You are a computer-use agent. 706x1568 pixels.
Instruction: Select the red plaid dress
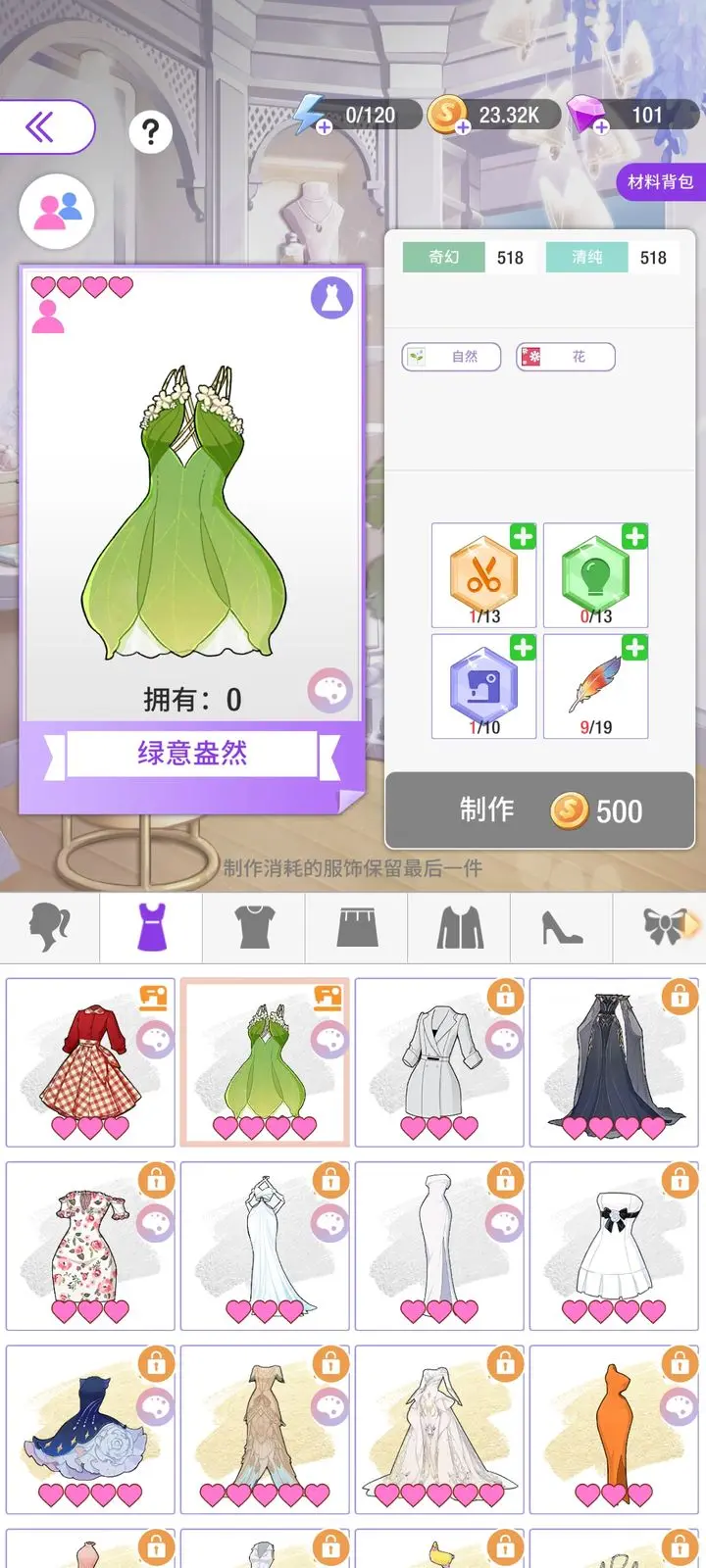90,1062
